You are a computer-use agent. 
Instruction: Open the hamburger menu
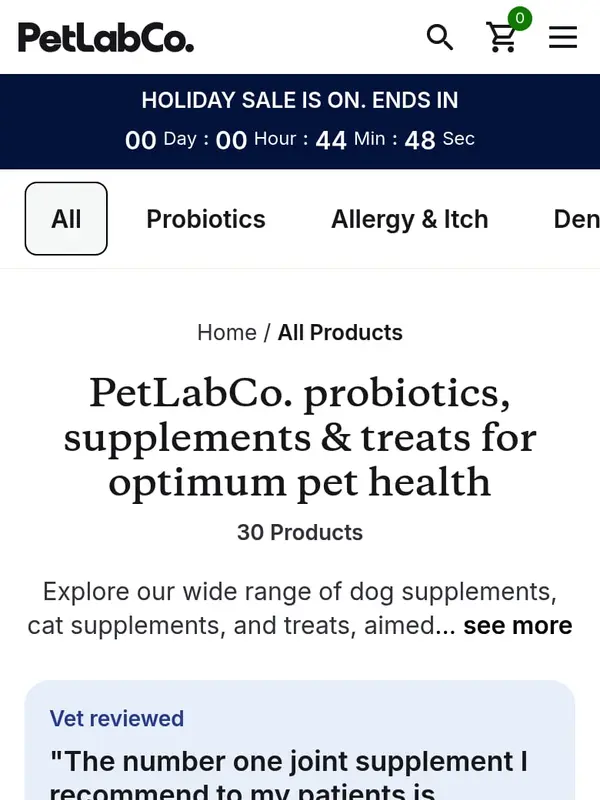coord(563,38)
